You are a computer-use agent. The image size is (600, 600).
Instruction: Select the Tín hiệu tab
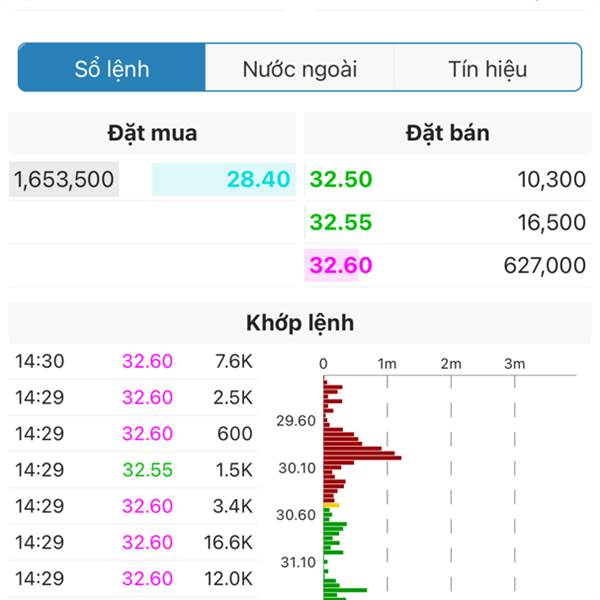click(x=487, y=69)
